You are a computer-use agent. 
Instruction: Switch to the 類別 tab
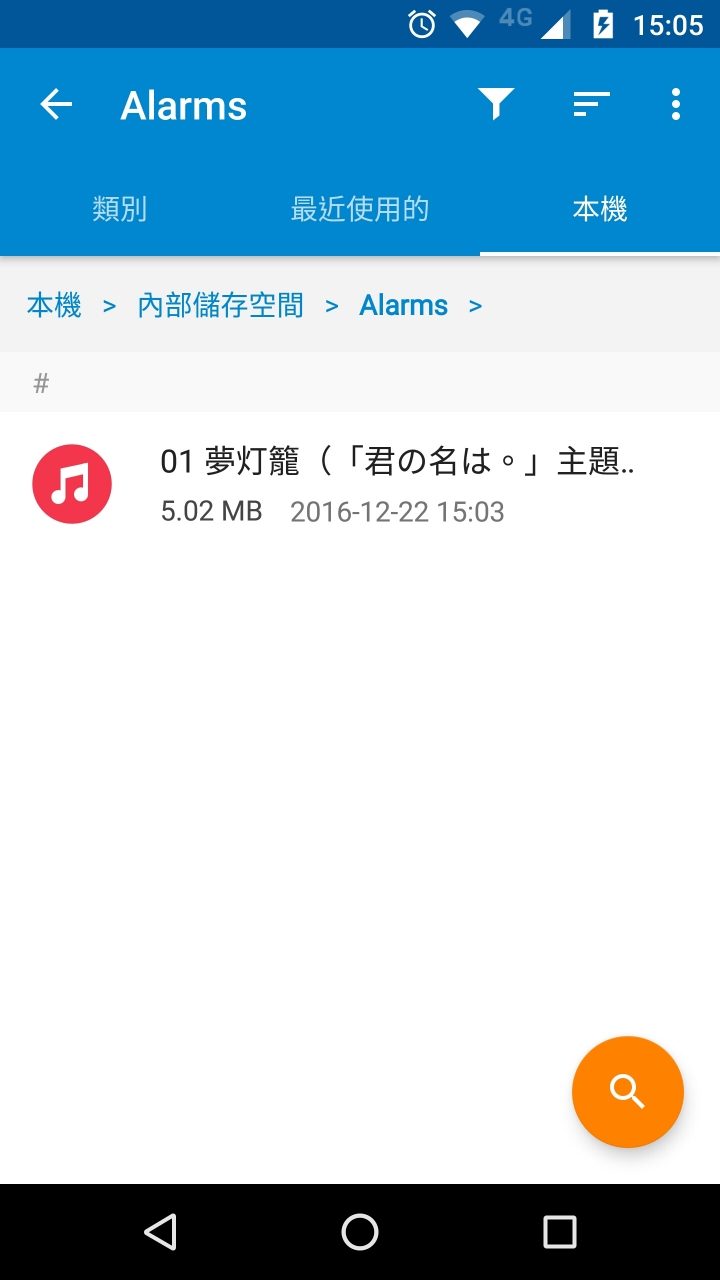(x=120, y=209)
